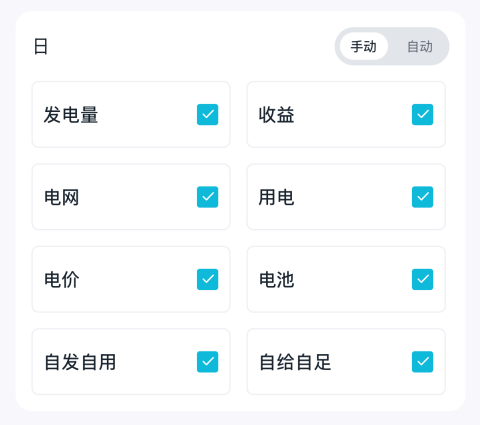Toggle the 电网 checkbox

tap(207, 197)
